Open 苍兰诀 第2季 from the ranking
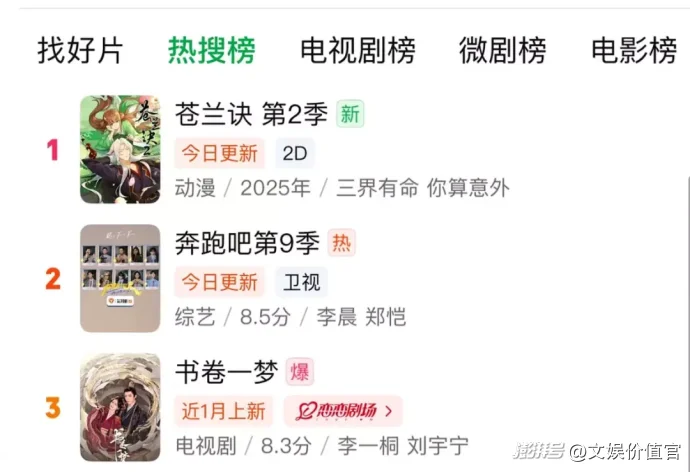This screenshot has height=472, width=690. 250,115
